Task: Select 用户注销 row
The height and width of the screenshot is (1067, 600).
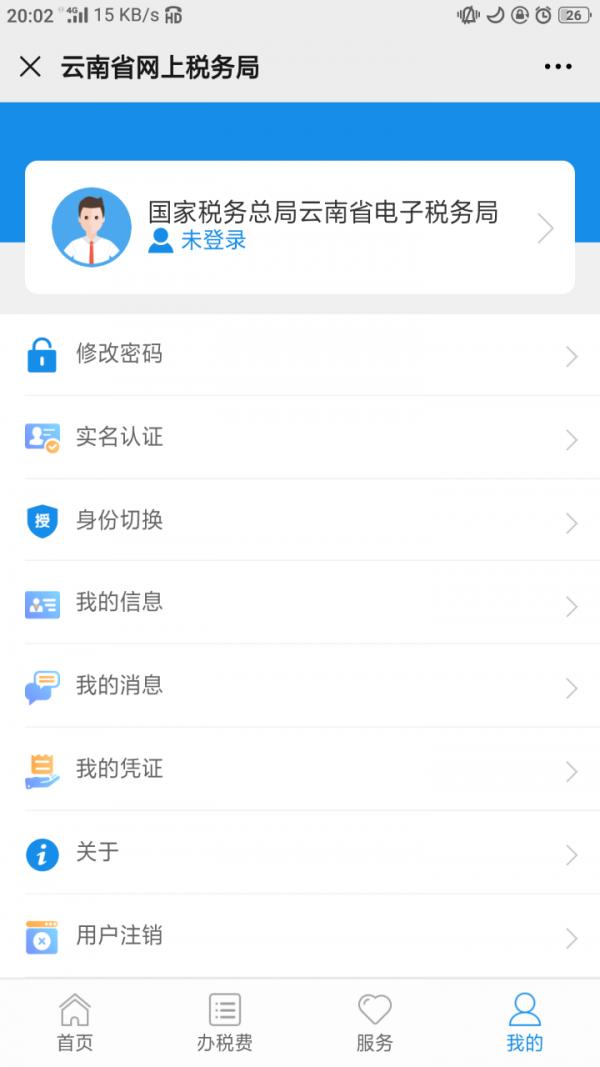Action: point(300,936)
